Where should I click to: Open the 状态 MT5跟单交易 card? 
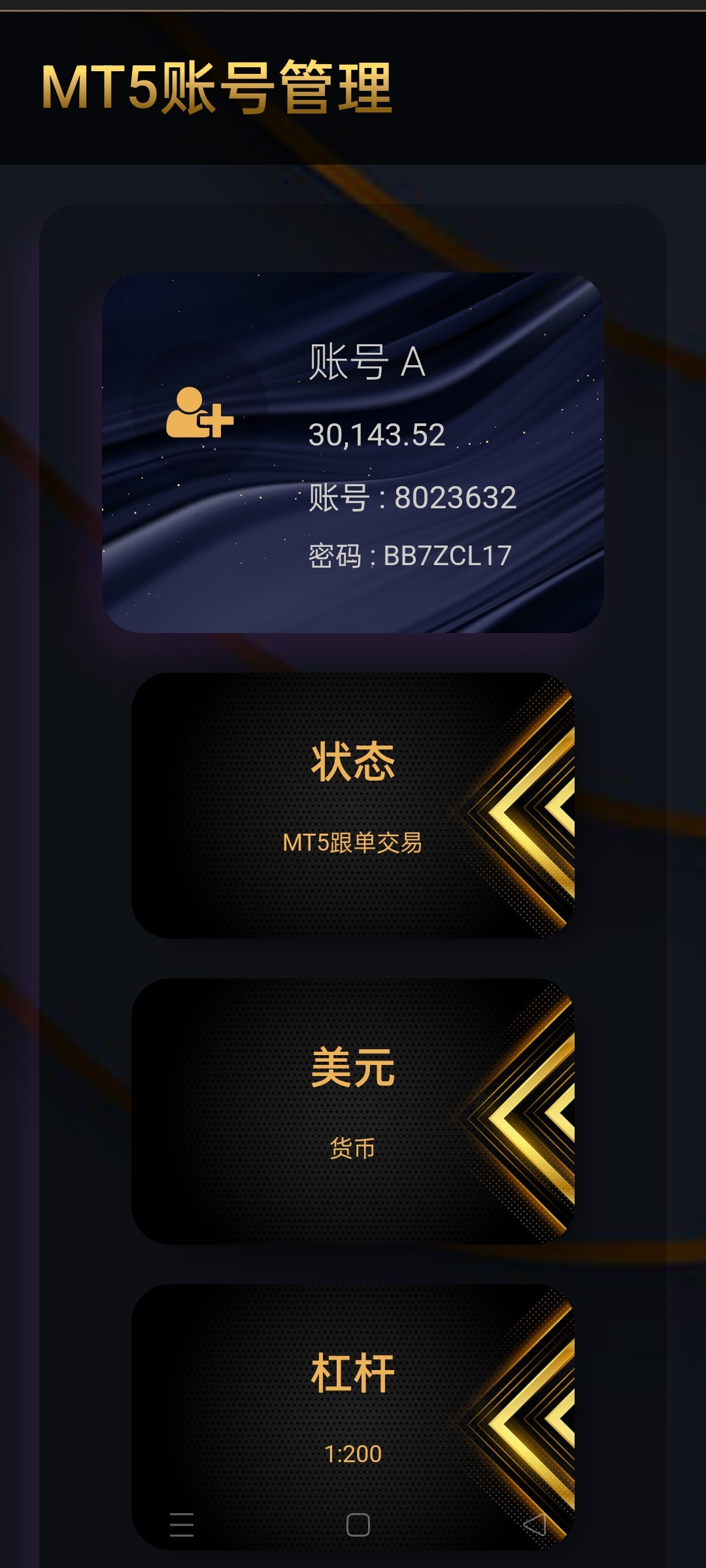[352, 805]
